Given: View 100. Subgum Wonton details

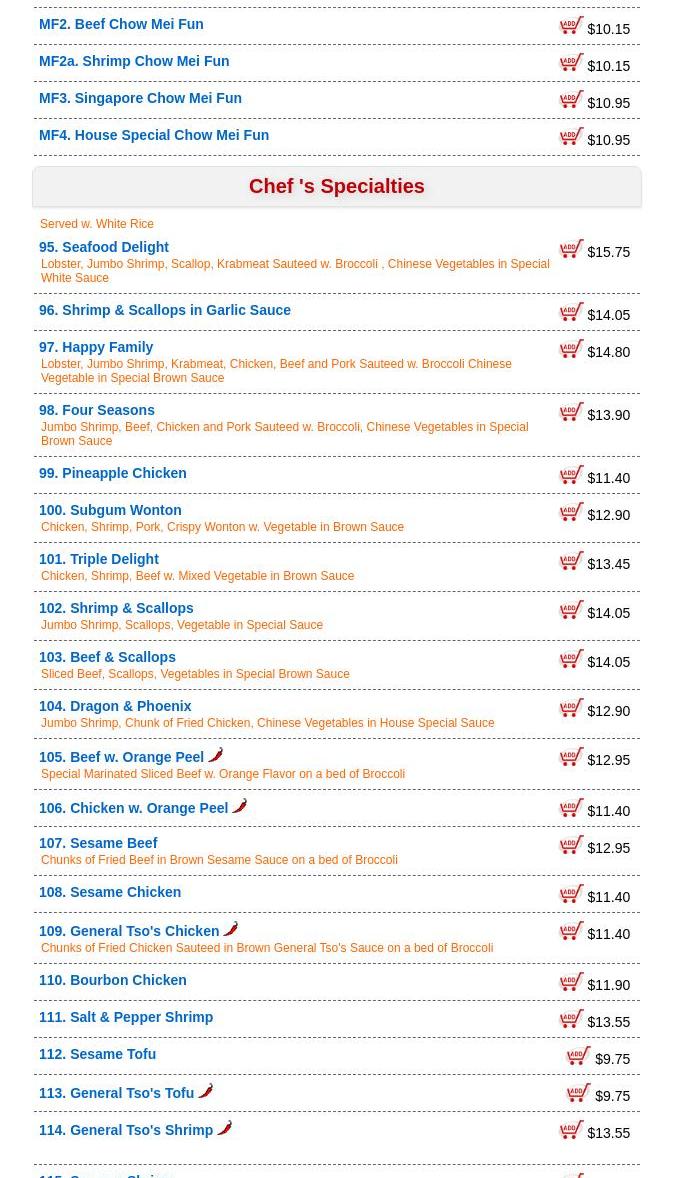Looking at the screenshot, I should point(110,510).
